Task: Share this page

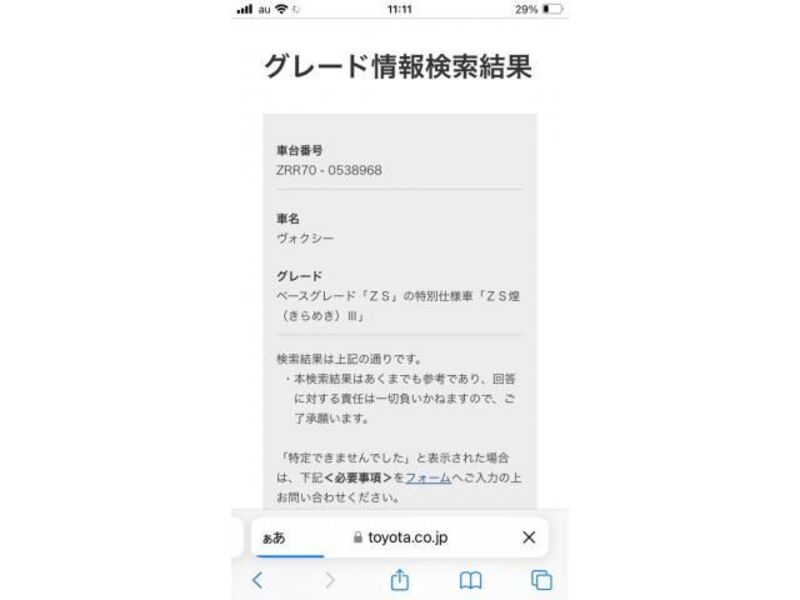Action: click(x=399, y=580)
